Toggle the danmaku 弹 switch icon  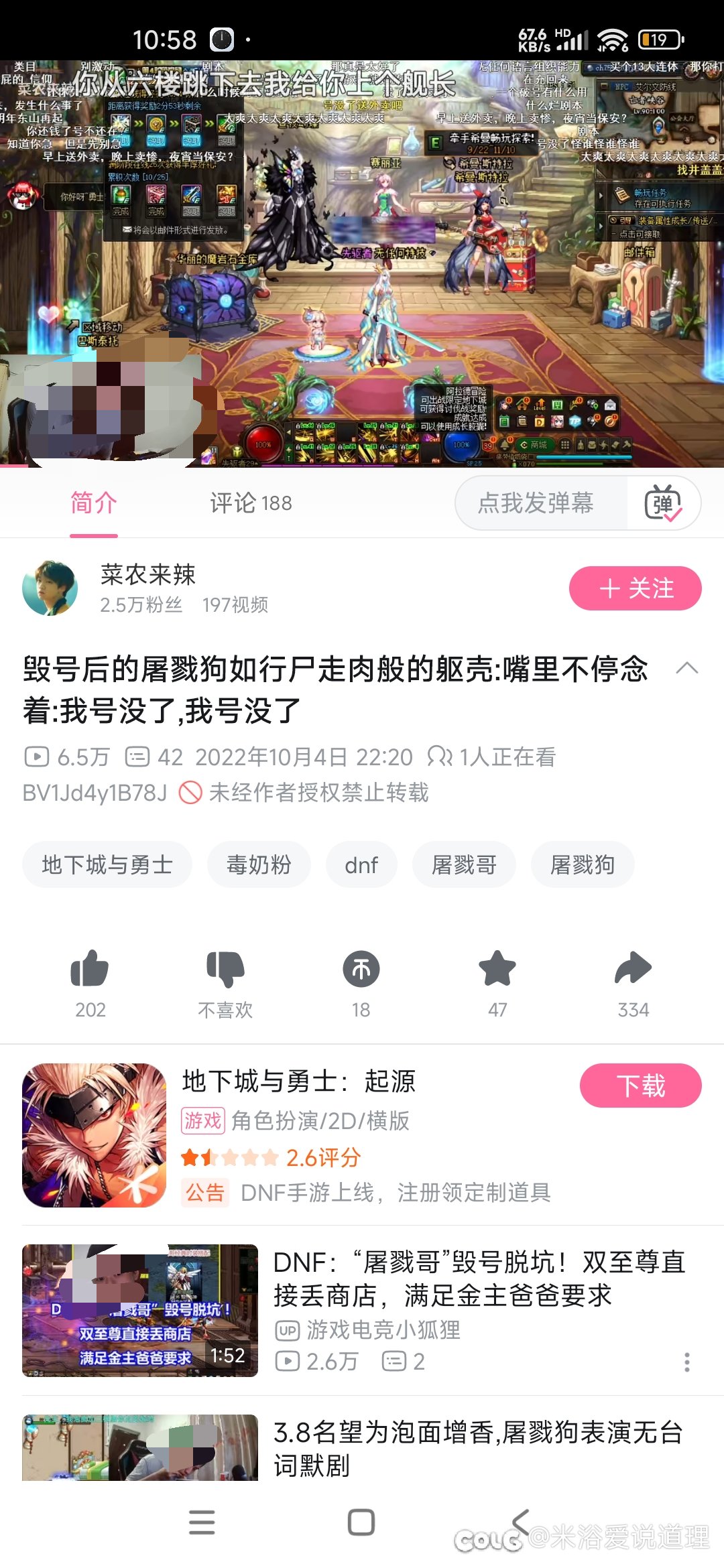pyautogui.click(x=663, y=503)
